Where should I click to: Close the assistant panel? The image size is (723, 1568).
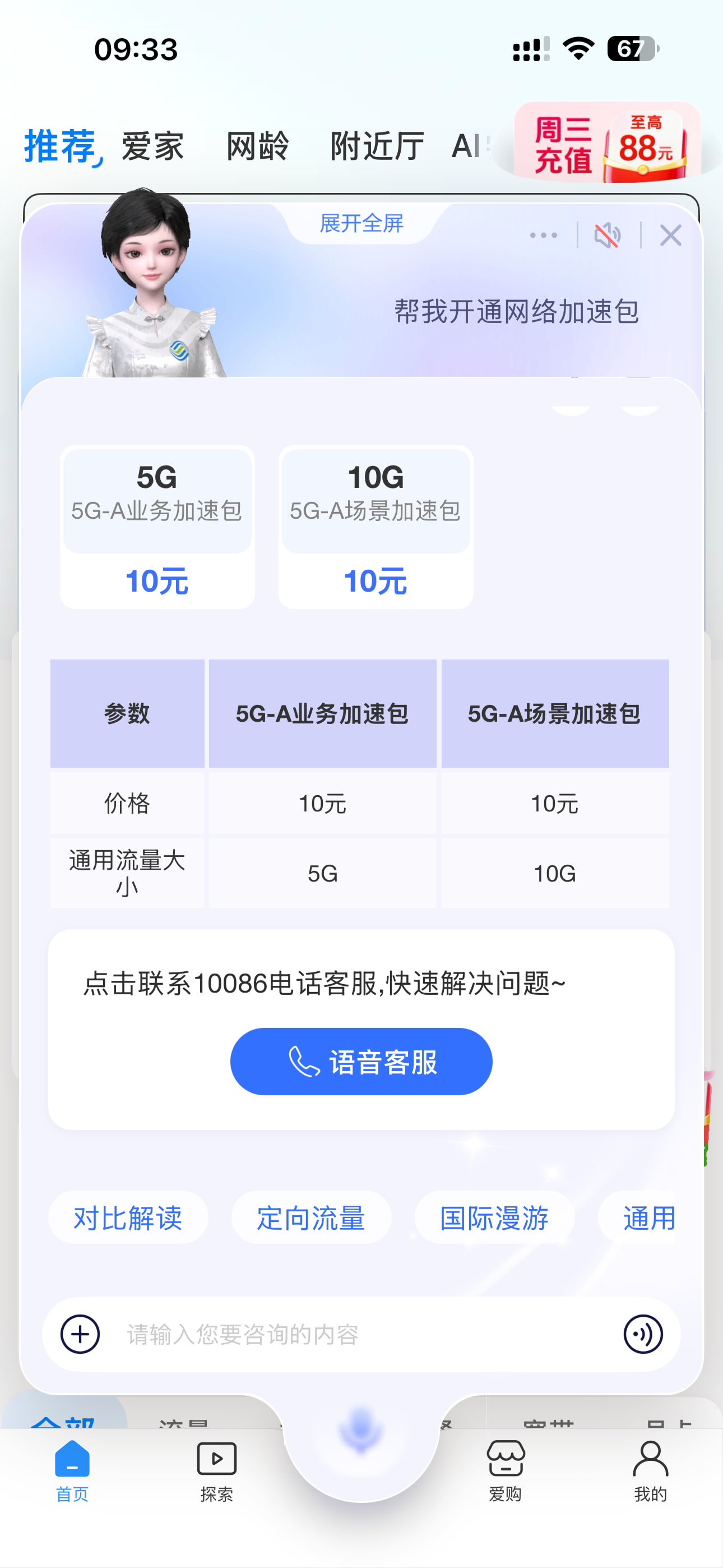(671, 235)
